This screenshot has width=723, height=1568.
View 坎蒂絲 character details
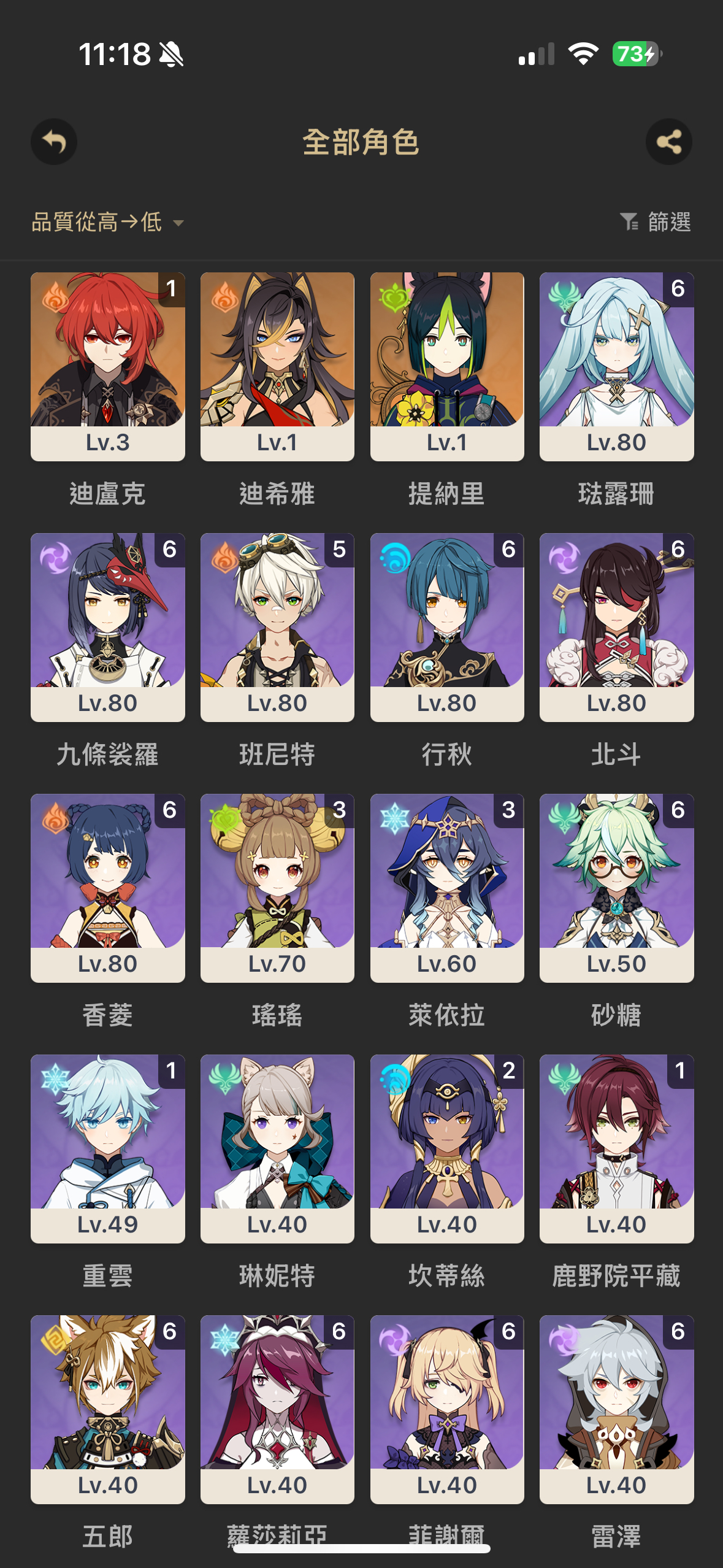(x=447, y=1148)
